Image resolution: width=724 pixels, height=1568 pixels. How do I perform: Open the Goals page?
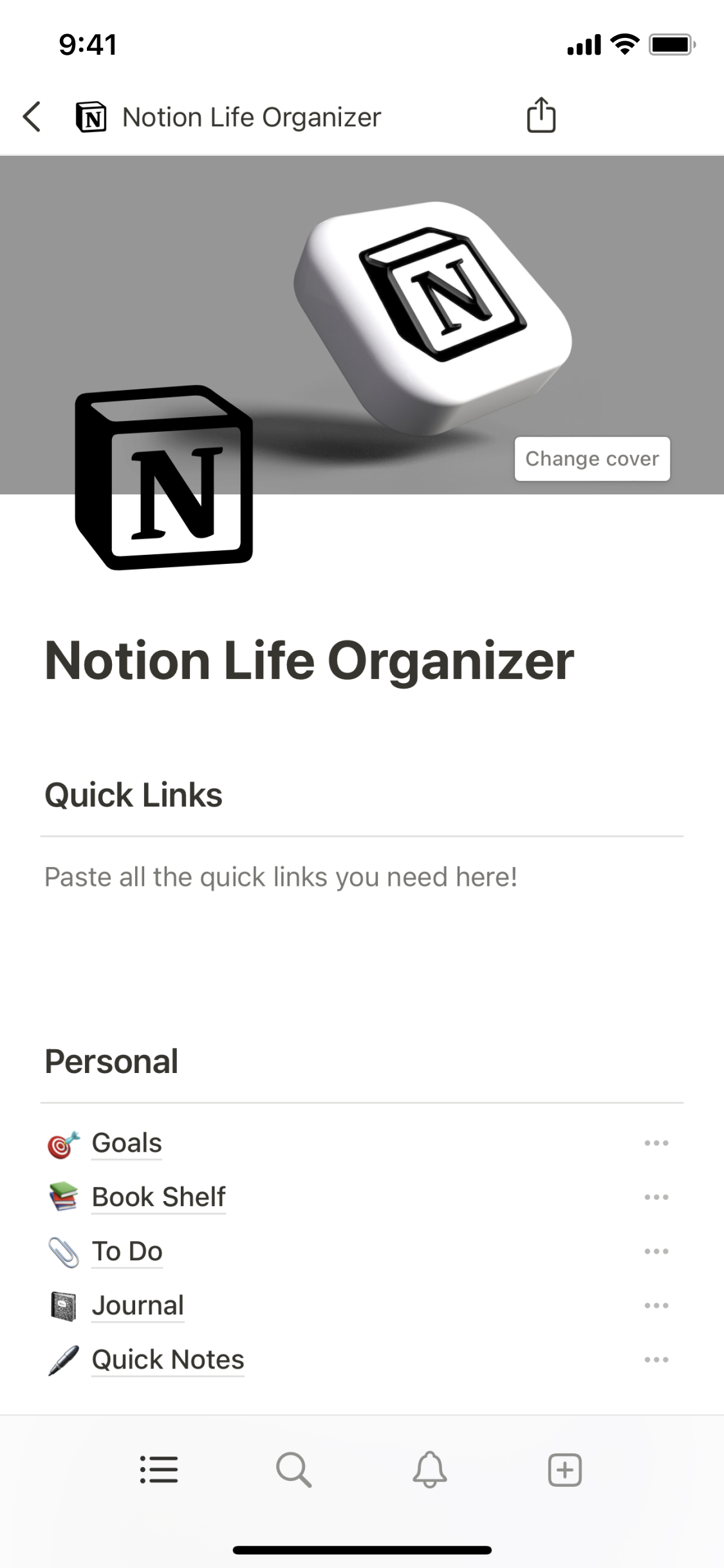tap(127, 1143)
